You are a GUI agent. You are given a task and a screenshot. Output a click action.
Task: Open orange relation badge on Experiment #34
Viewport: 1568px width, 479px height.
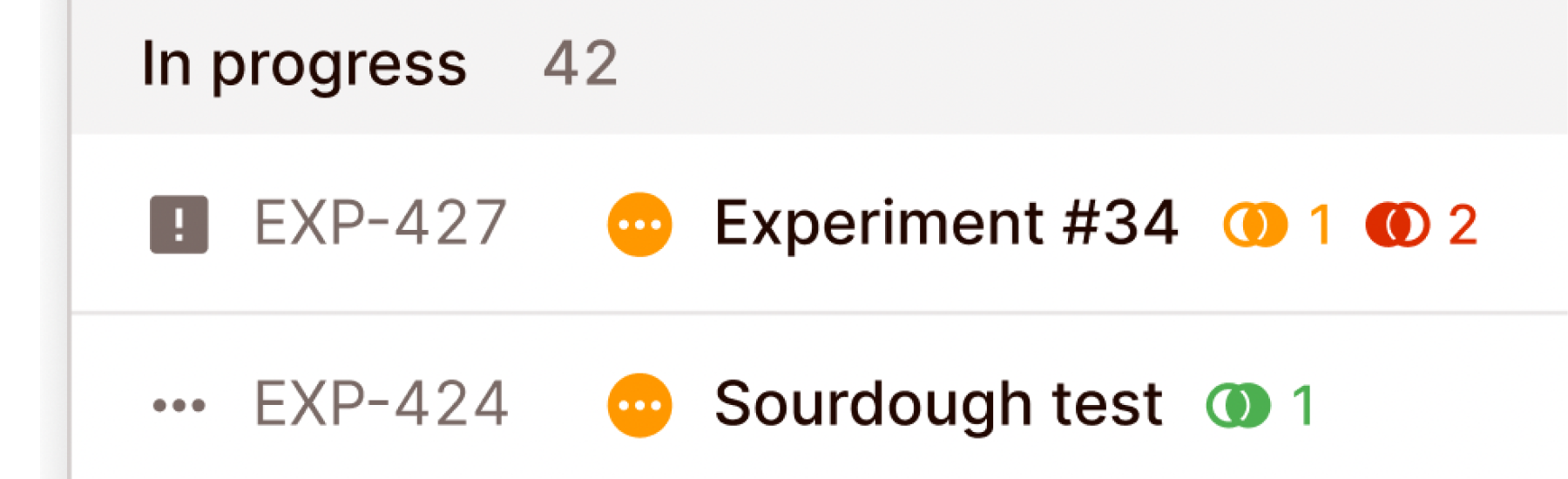1277,225
